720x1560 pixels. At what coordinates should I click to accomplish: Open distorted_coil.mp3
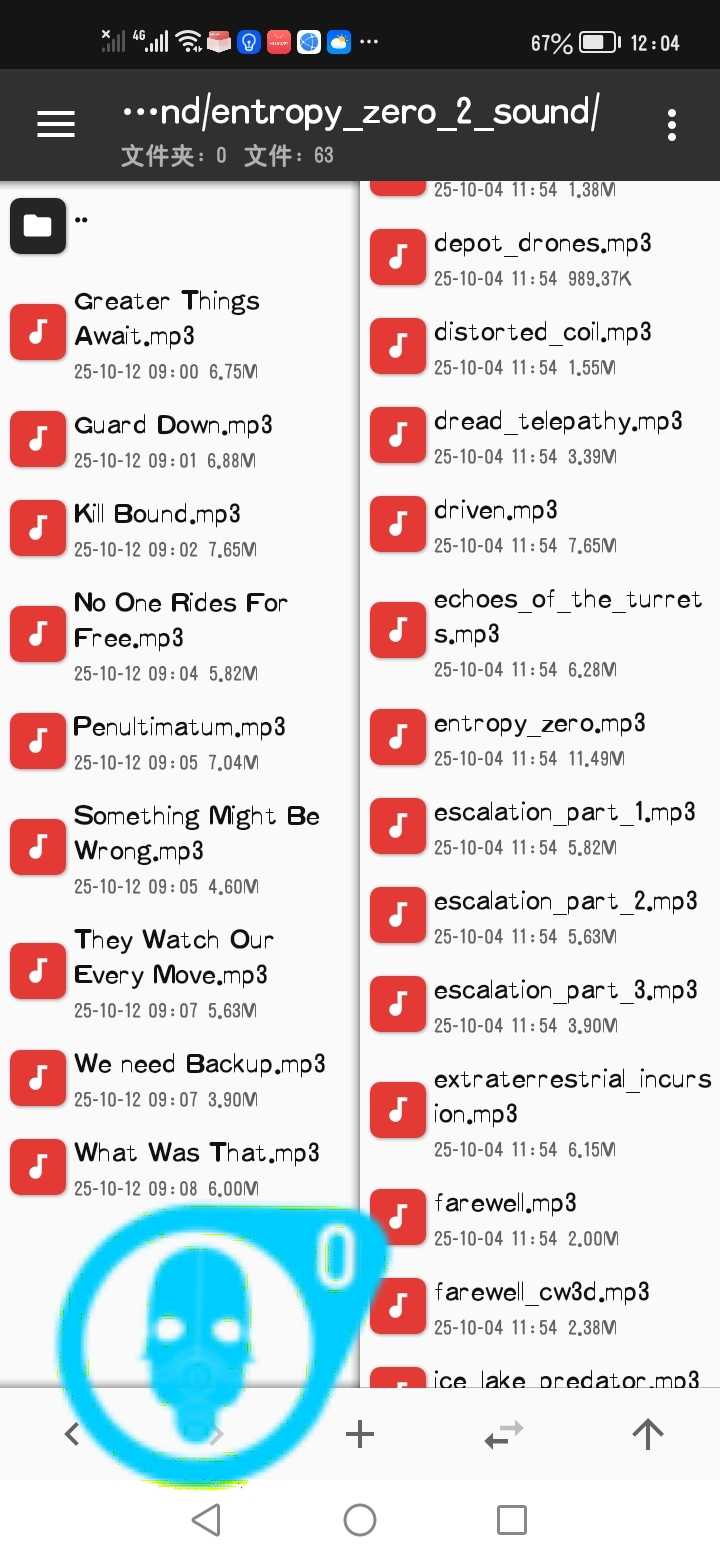tap(542, 347)
